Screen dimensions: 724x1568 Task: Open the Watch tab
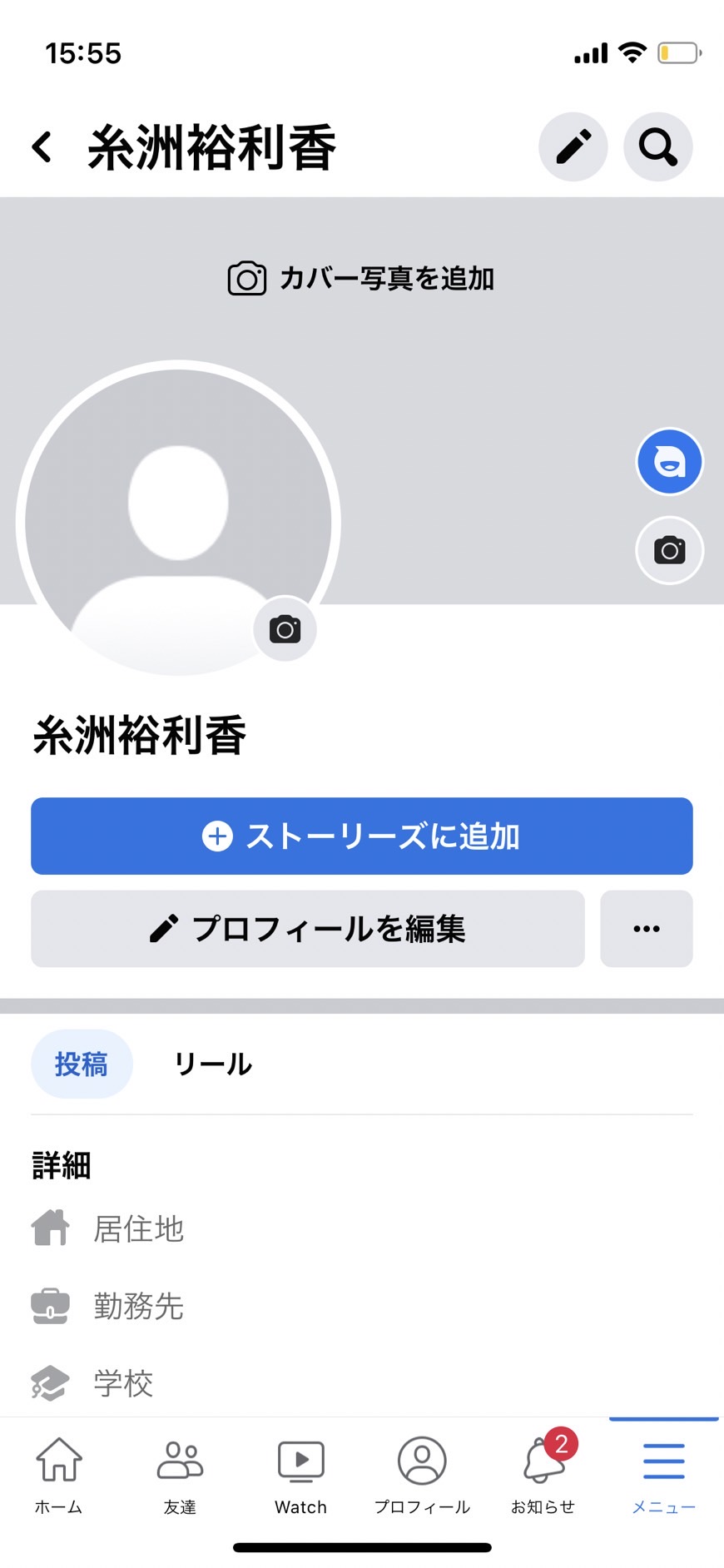point(301,1475)
